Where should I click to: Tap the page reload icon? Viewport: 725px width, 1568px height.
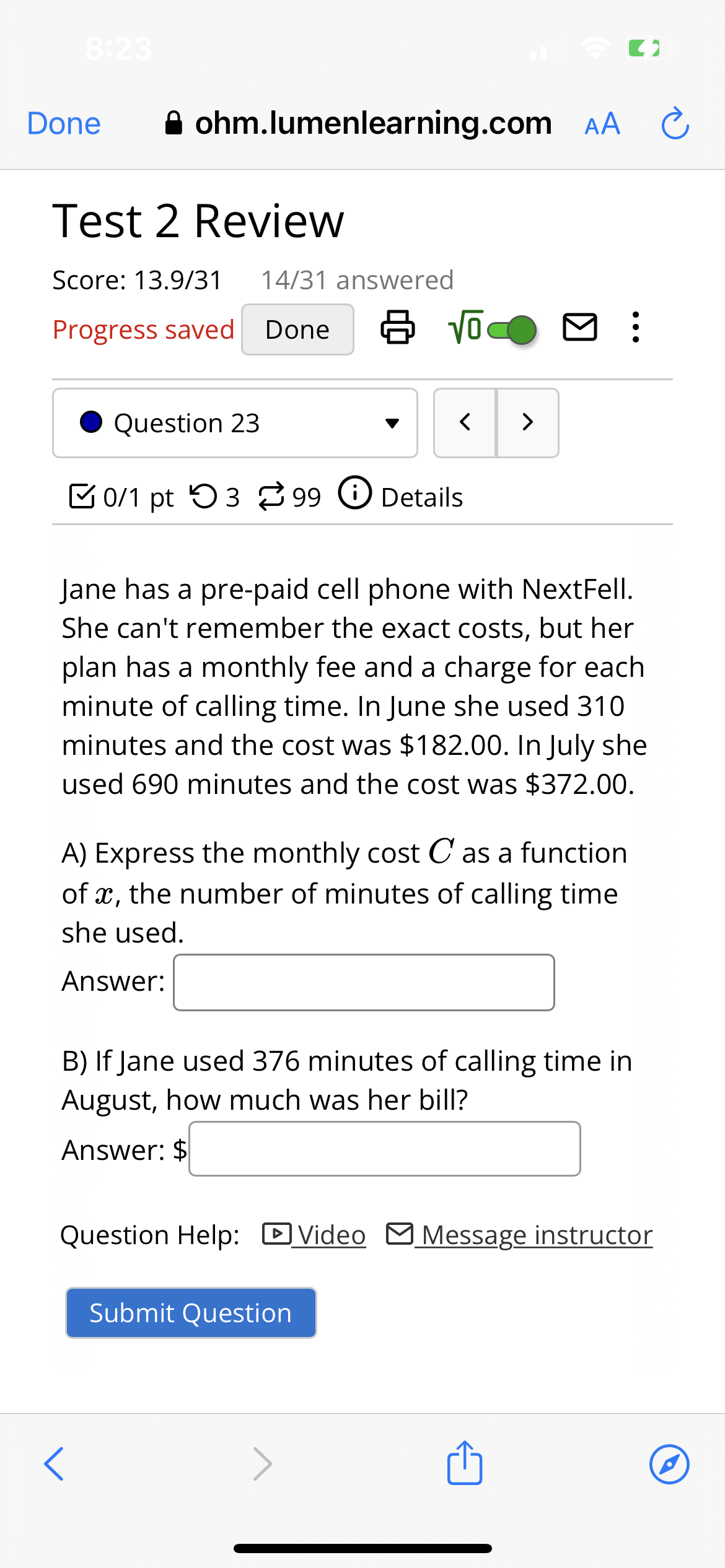coord(675,123)
